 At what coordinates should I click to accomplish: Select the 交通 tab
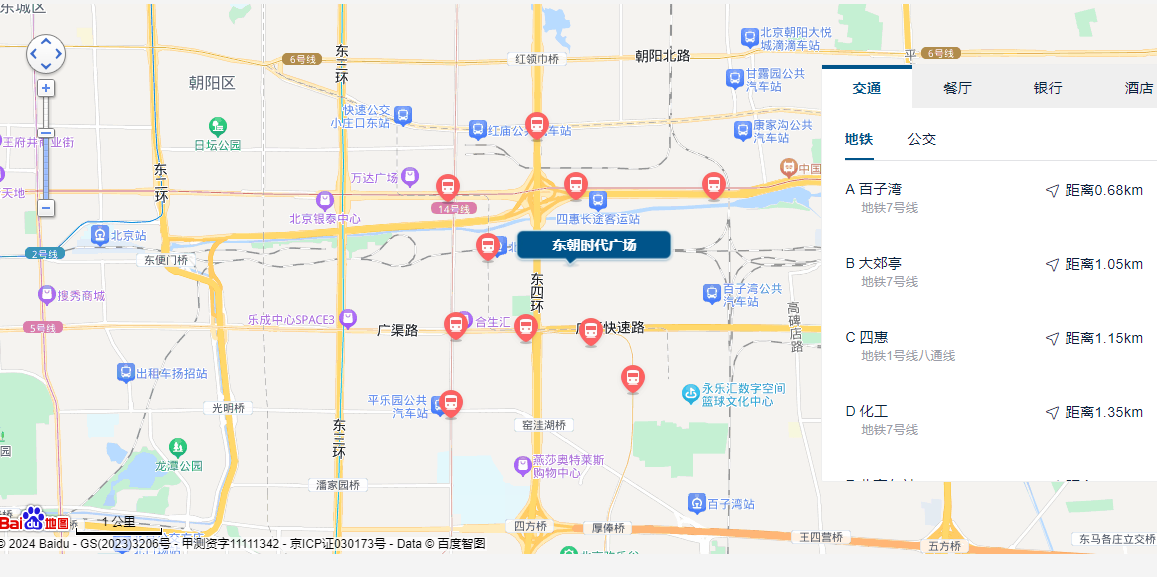(x=867, y=88)
